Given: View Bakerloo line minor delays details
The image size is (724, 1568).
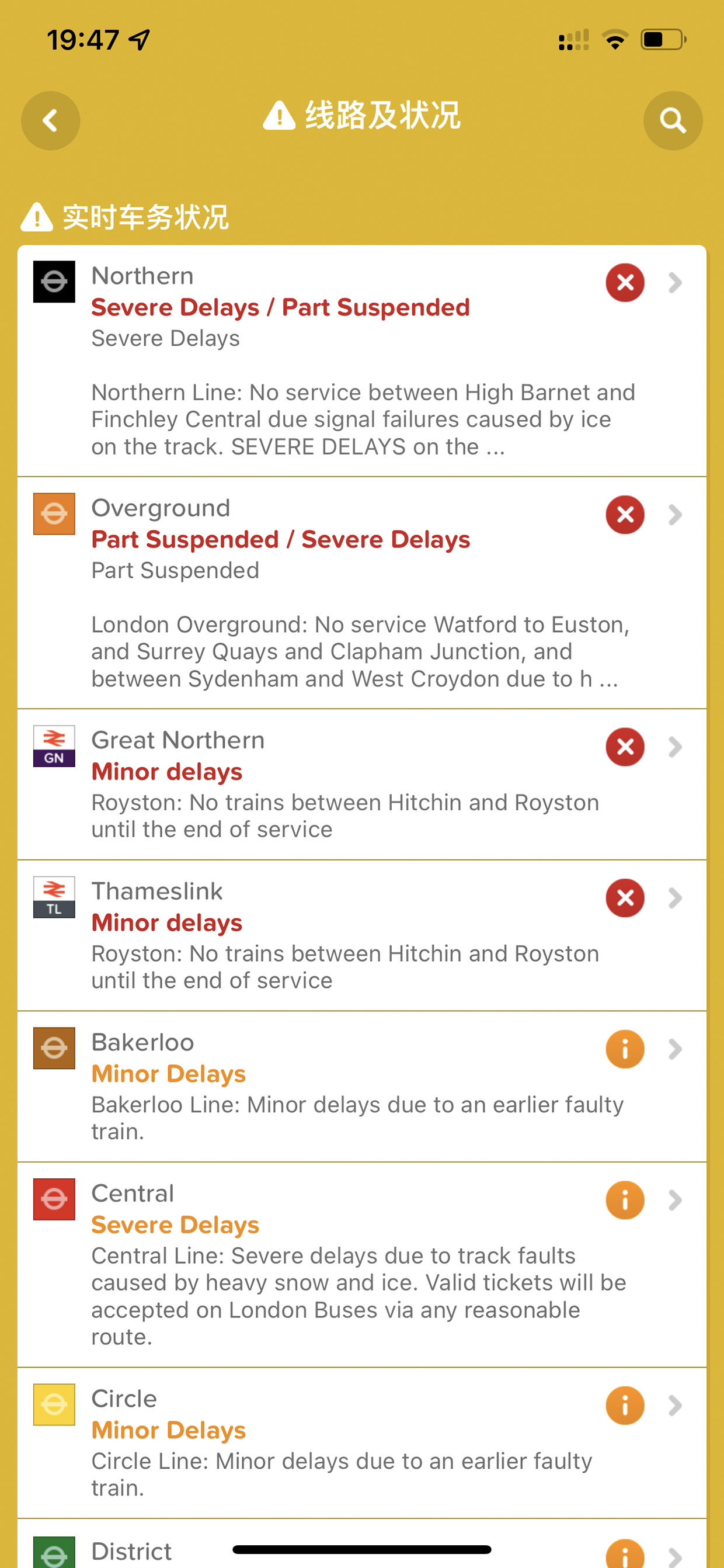Looking at the screenshot, I should point(362,1087).
